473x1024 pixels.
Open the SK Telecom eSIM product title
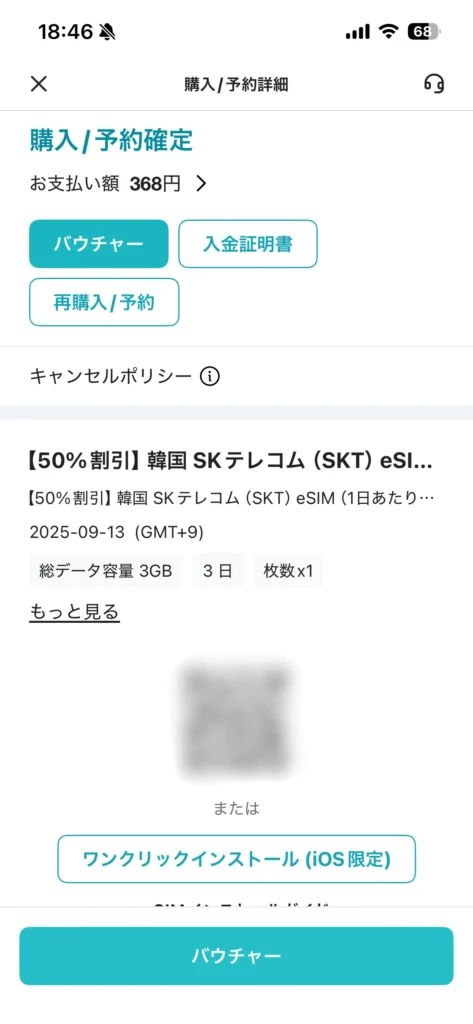(231, 462)
